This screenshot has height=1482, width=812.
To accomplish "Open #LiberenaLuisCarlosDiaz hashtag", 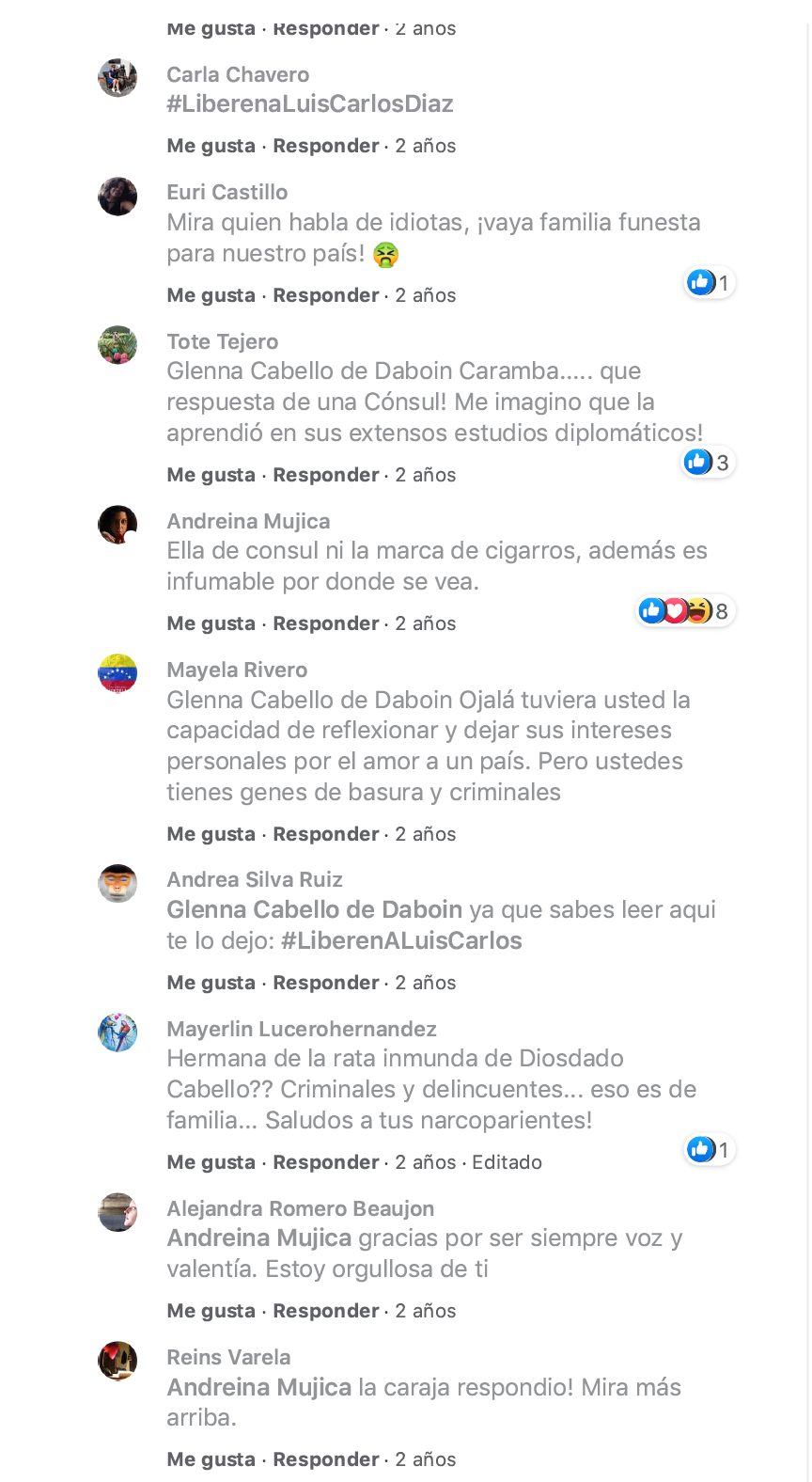I will point(310,103).
